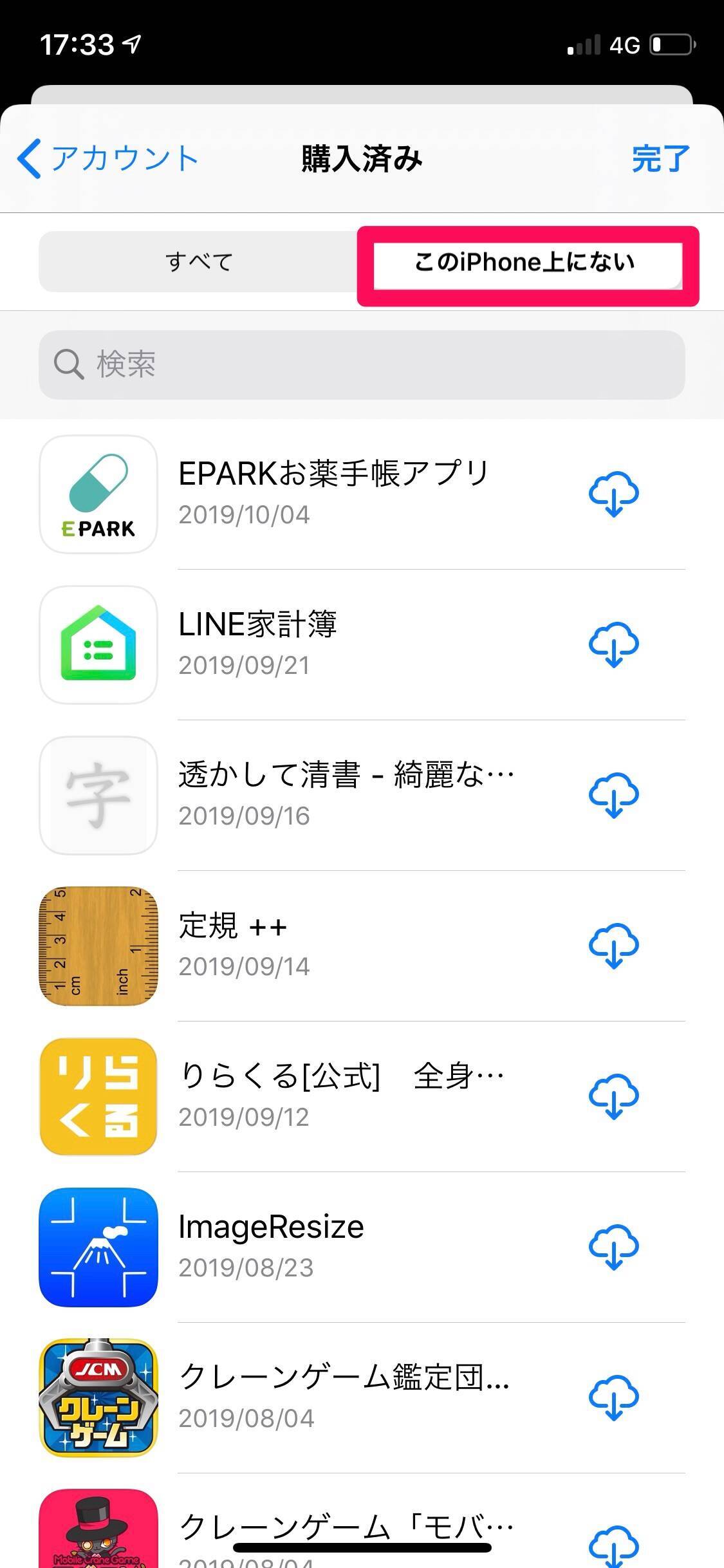Switch to the すべて tab
Viewport: 724px width, 1568px height.
(199, 262)
